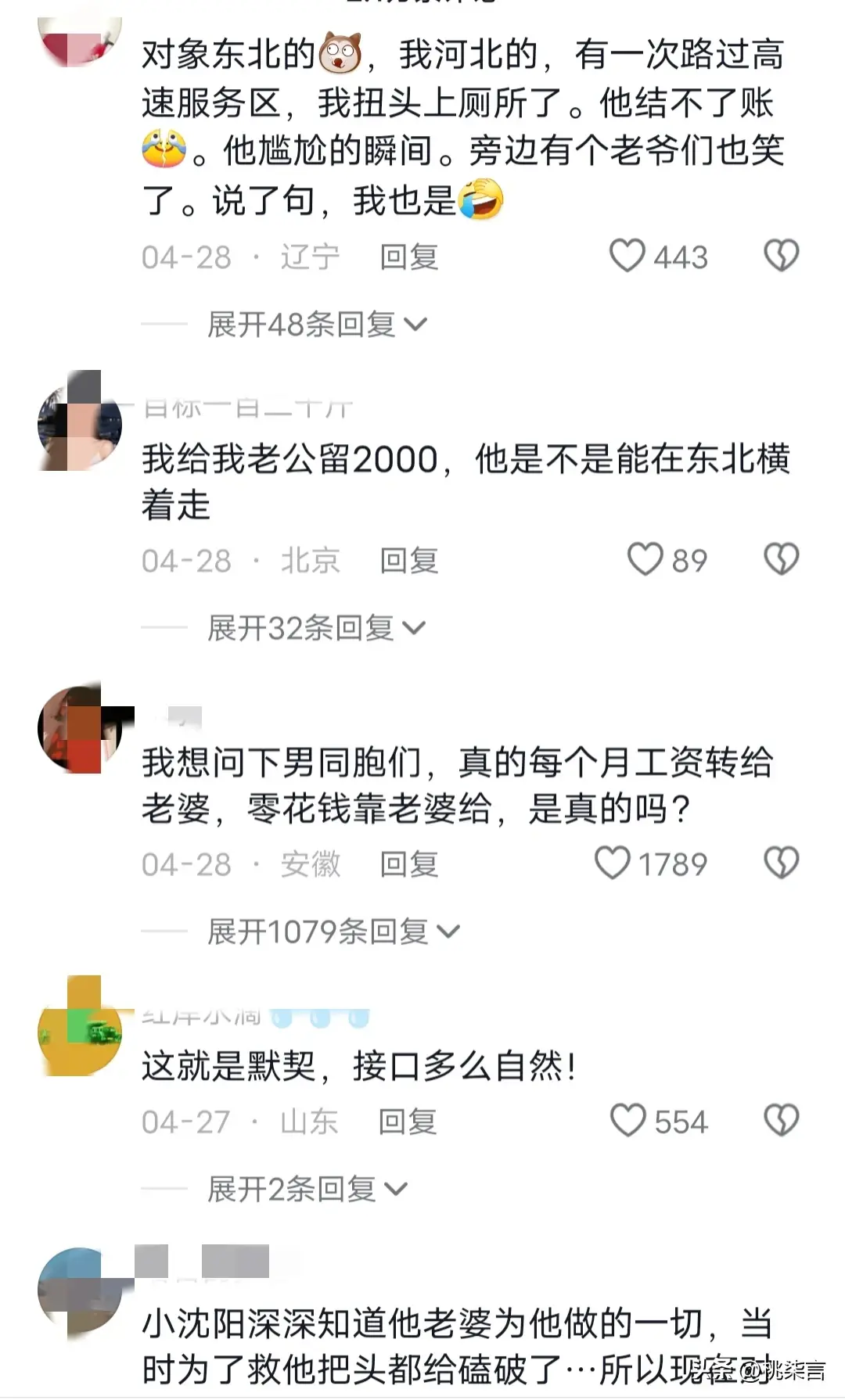Expand 展开48条回复
The height and width of the screenshot is (1400, 845).
[x=317, y=325]
